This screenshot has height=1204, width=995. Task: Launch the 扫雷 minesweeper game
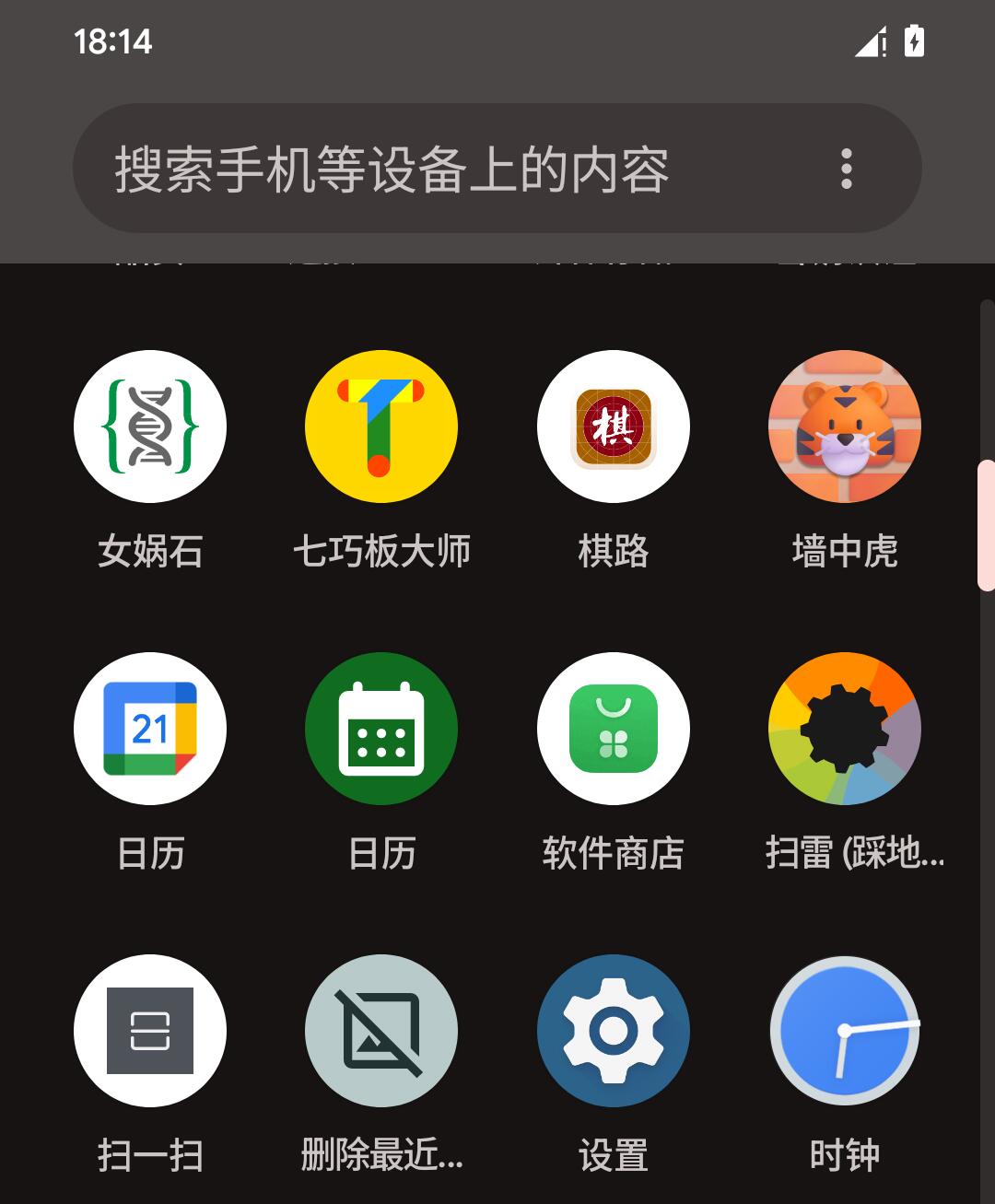point(845,729)
